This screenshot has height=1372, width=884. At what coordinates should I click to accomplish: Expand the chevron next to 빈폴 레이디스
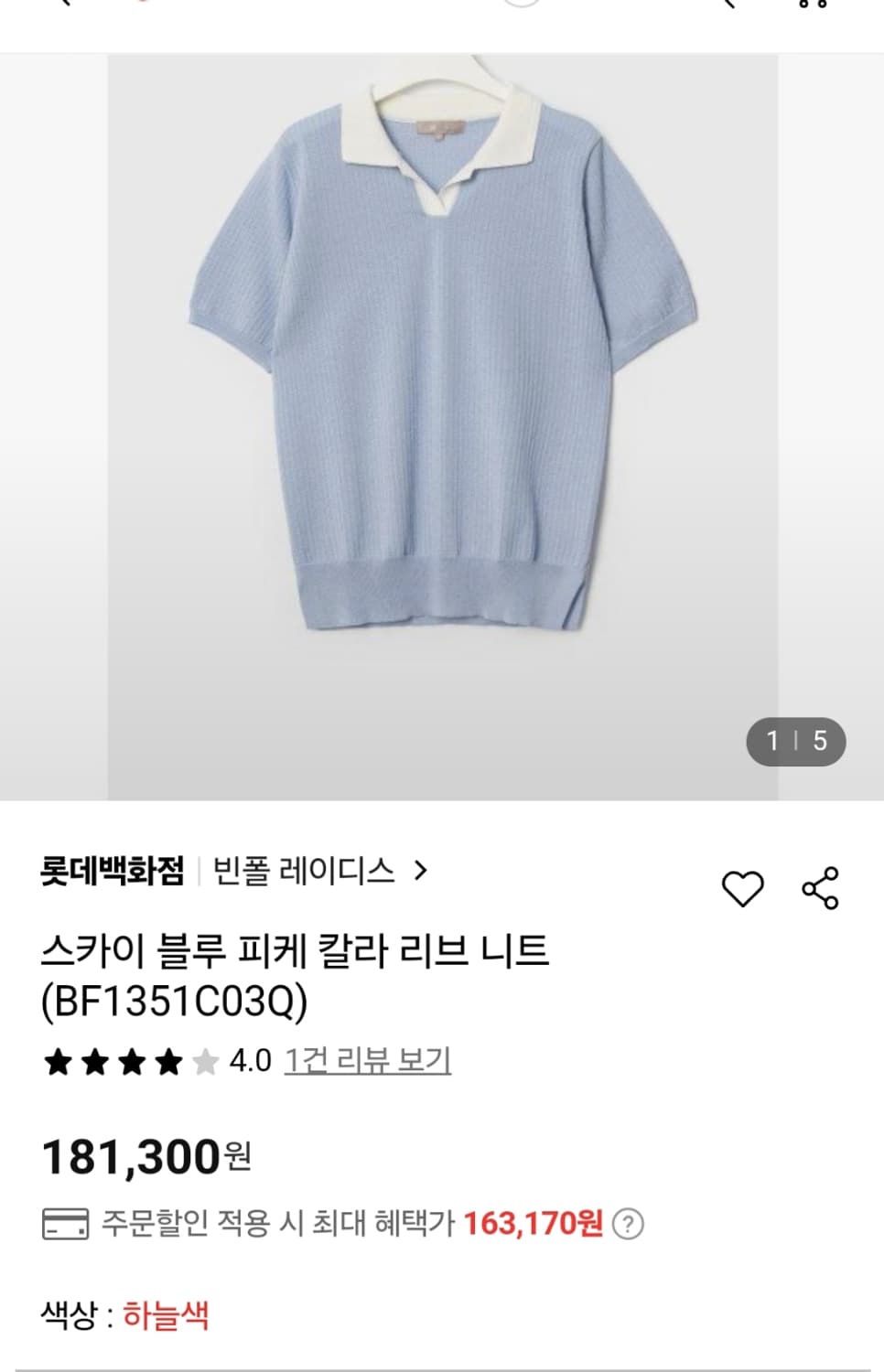[421, 872]
